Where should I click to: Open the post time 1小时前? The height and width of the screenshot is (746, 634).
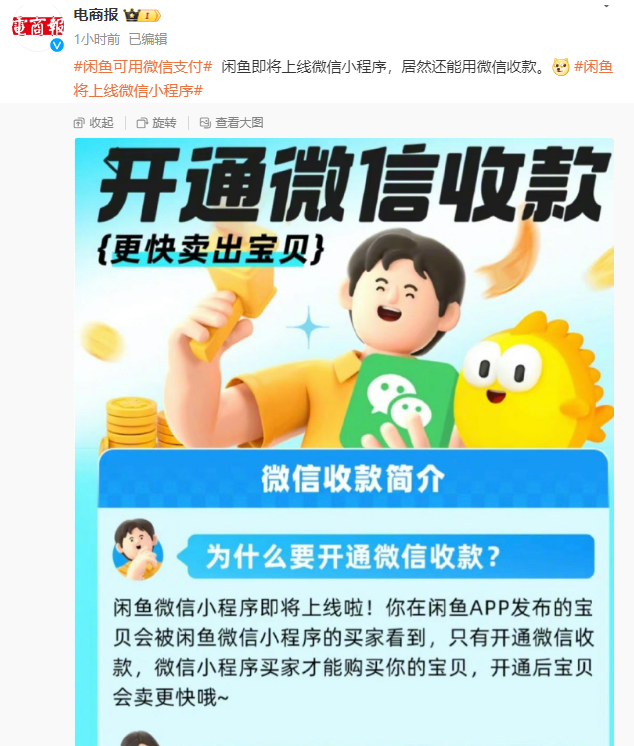tap(97, 39)
